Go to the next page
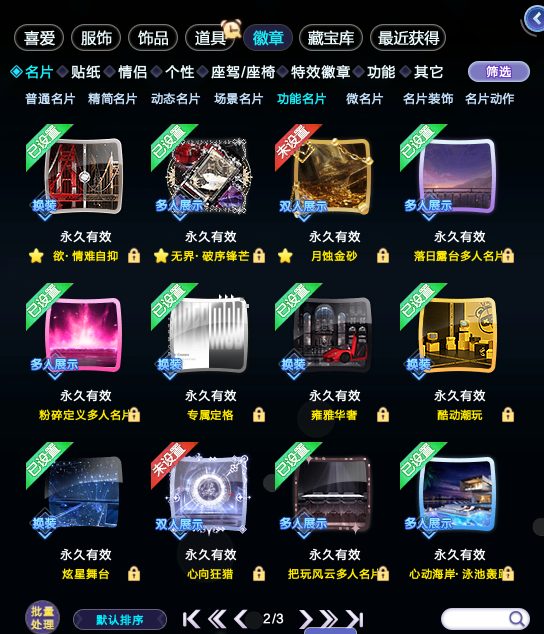Screen dimensions: 544x634 [306, 619]
